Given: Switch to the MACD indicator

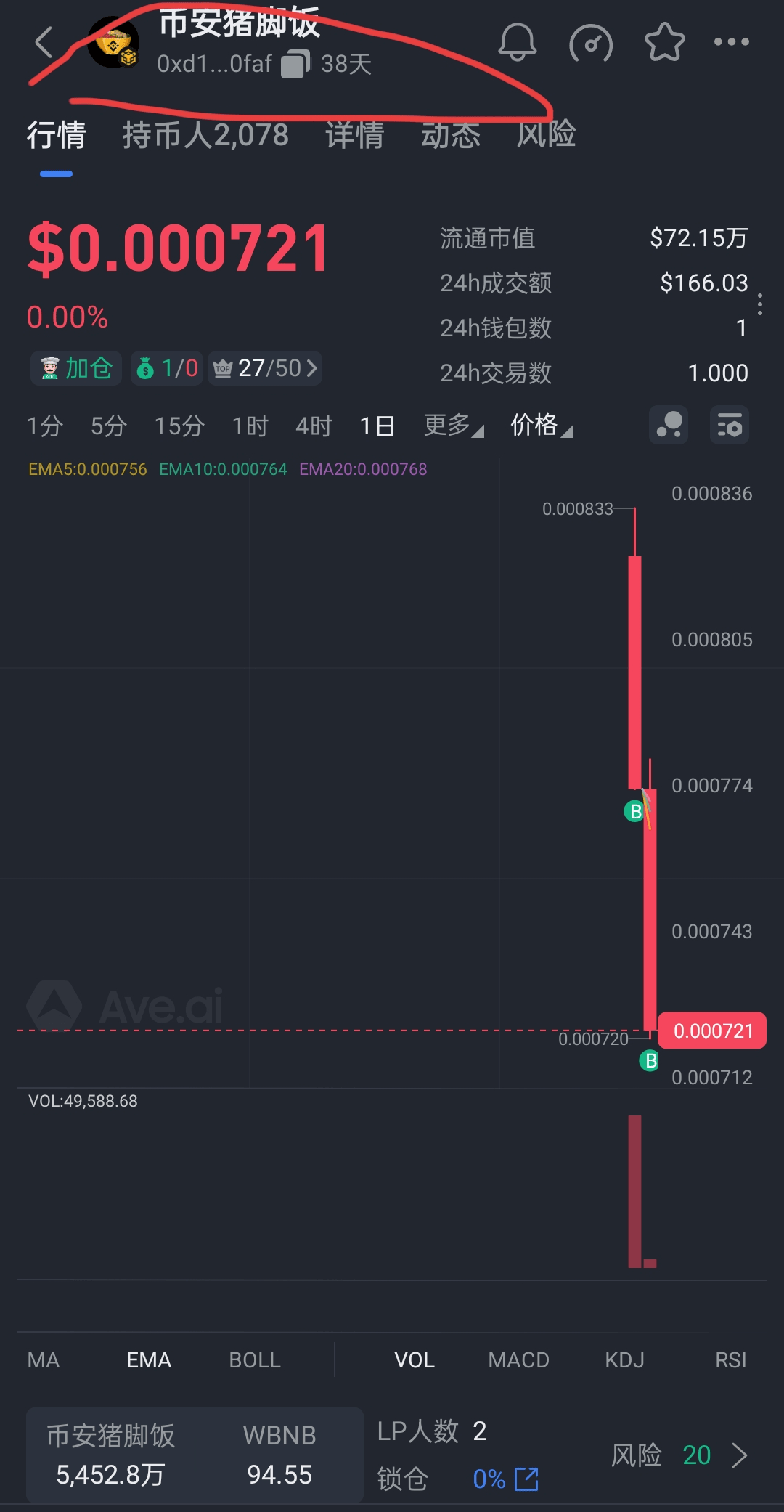Looking at the screenshot, I should pos(518,1359).
